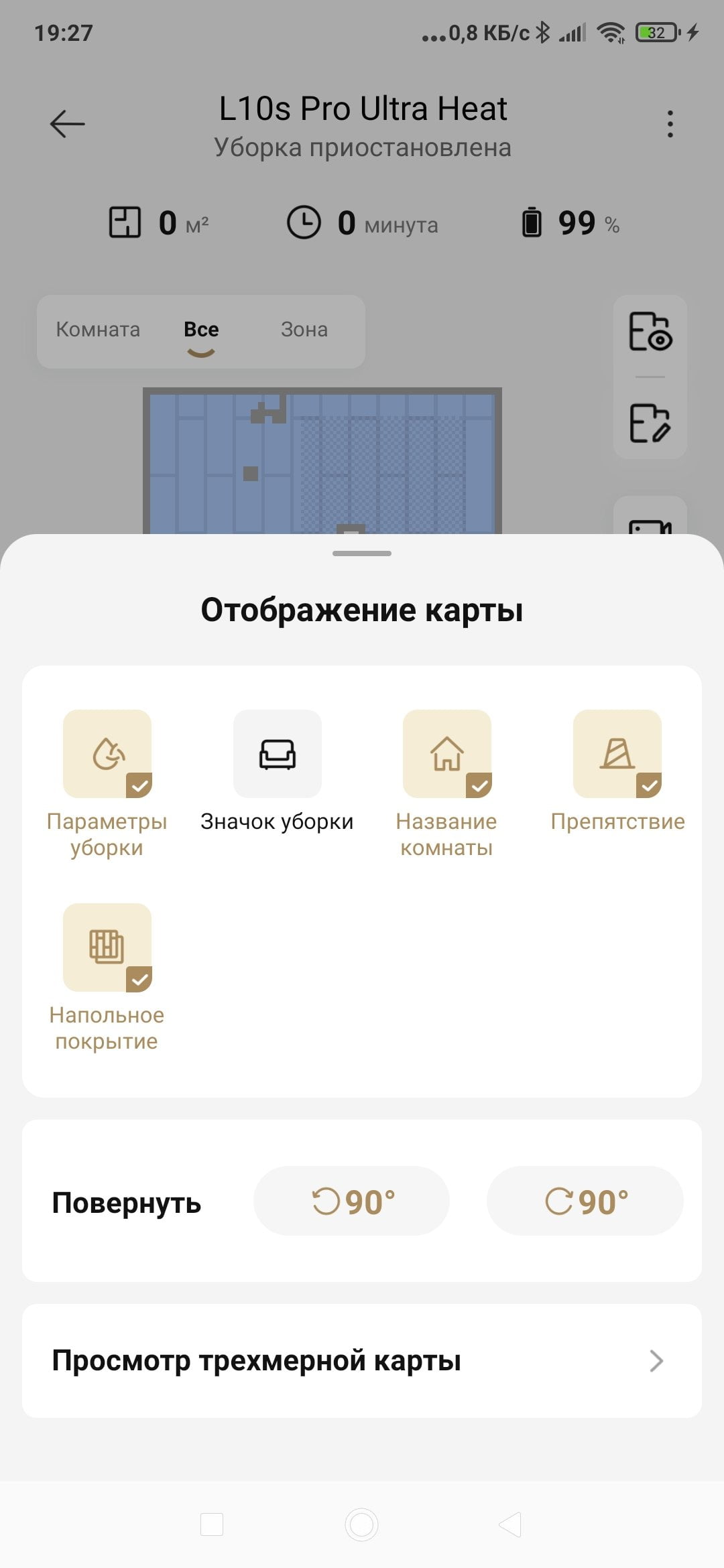The width and height of the screenshot is (724, 1568).
Task: Toggle the Название комнаты display option
Action: click(447, 754)
